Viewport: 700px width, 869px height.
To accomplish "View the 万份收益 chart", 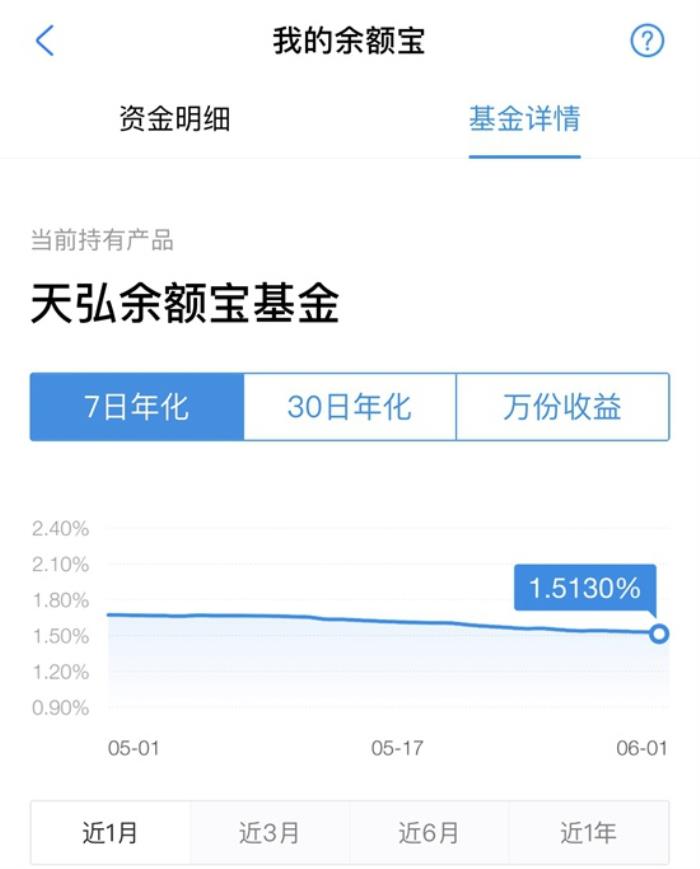I will (562, 407).
